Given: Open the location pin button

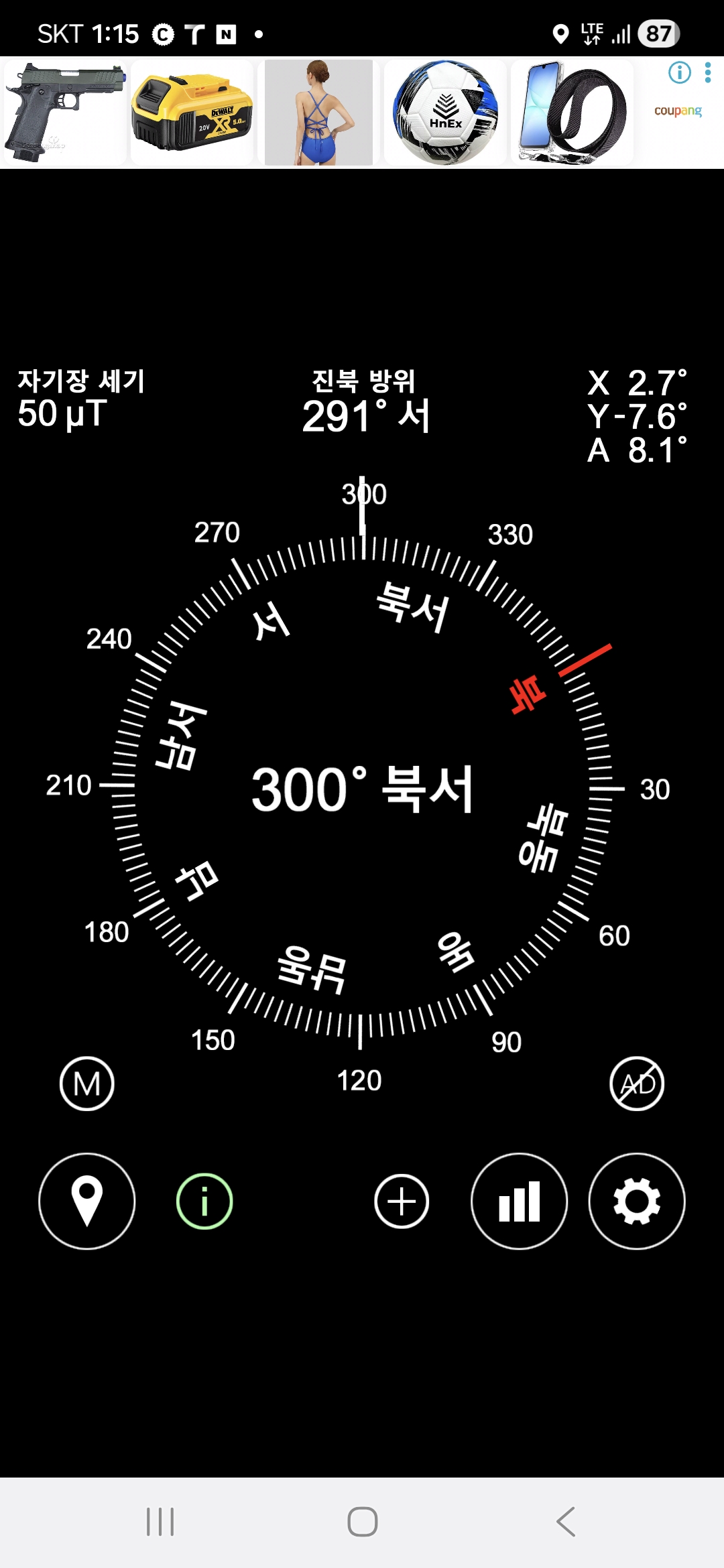Looking at the screenshot, I should point(87,1201).
